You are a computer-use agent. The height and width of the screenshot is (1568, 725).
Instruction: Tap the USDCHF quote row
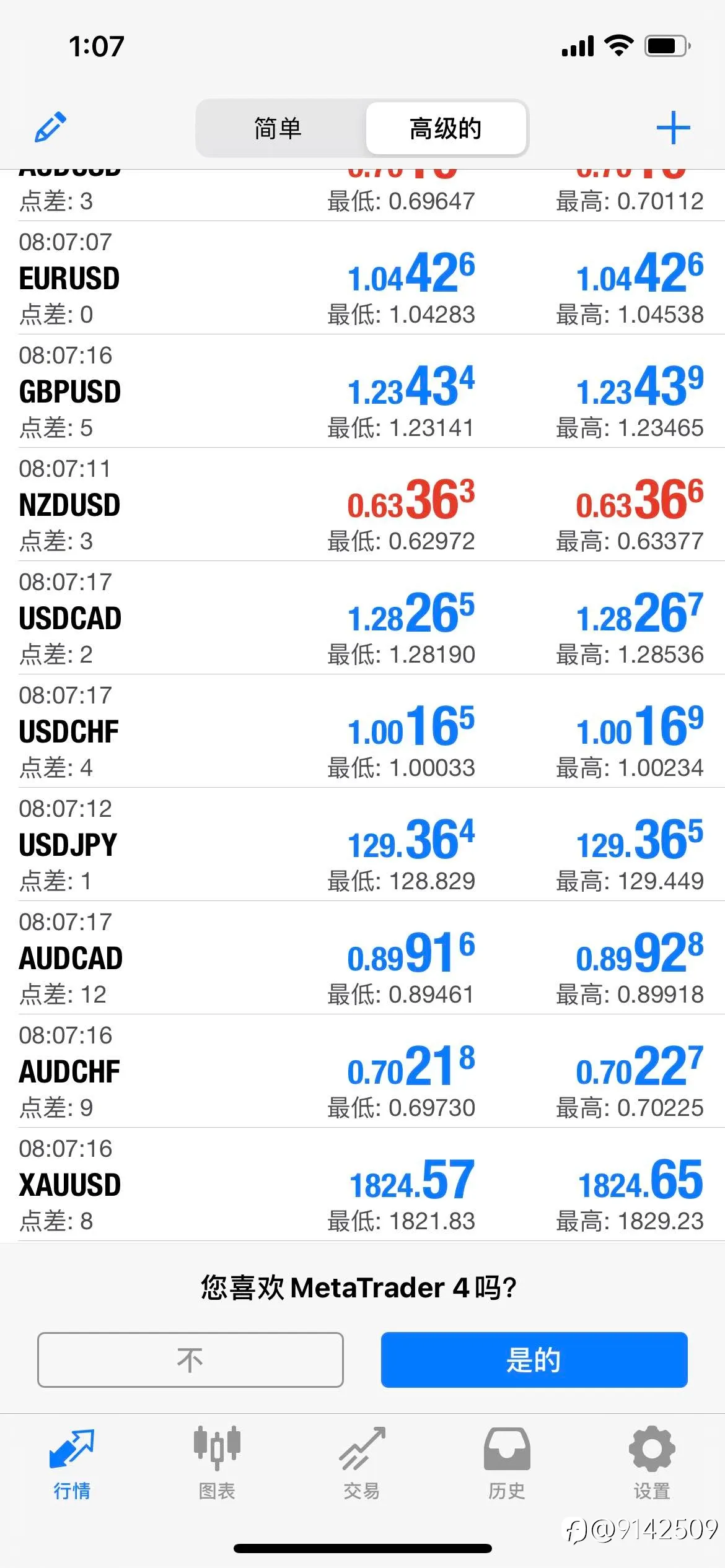coord(362,731)
